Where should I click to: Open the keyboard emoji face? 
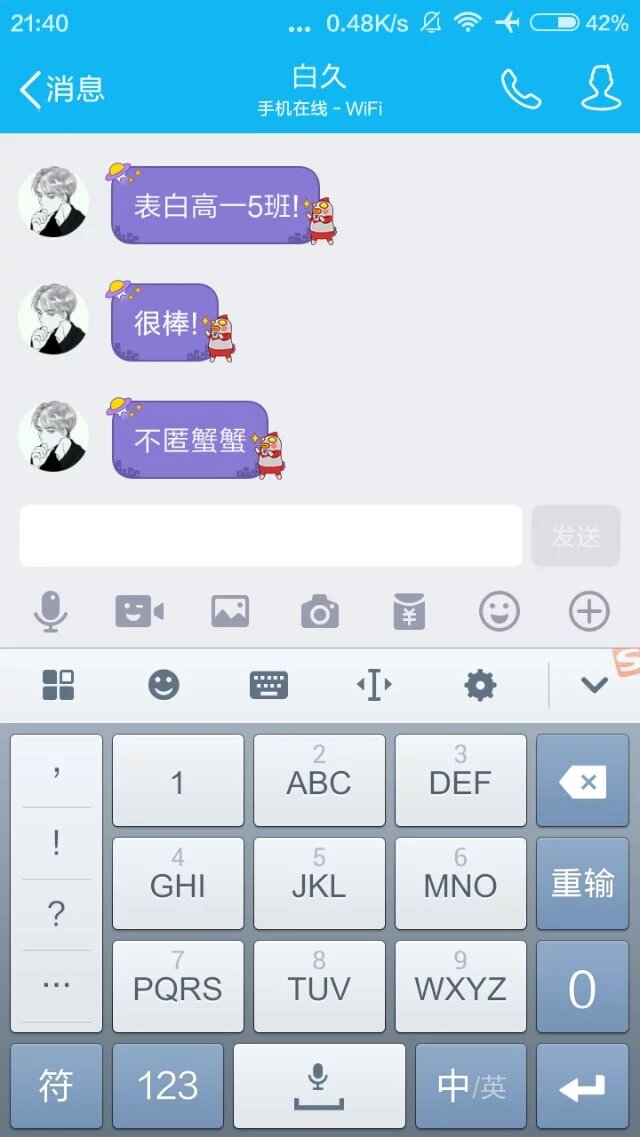coord(164,685)
